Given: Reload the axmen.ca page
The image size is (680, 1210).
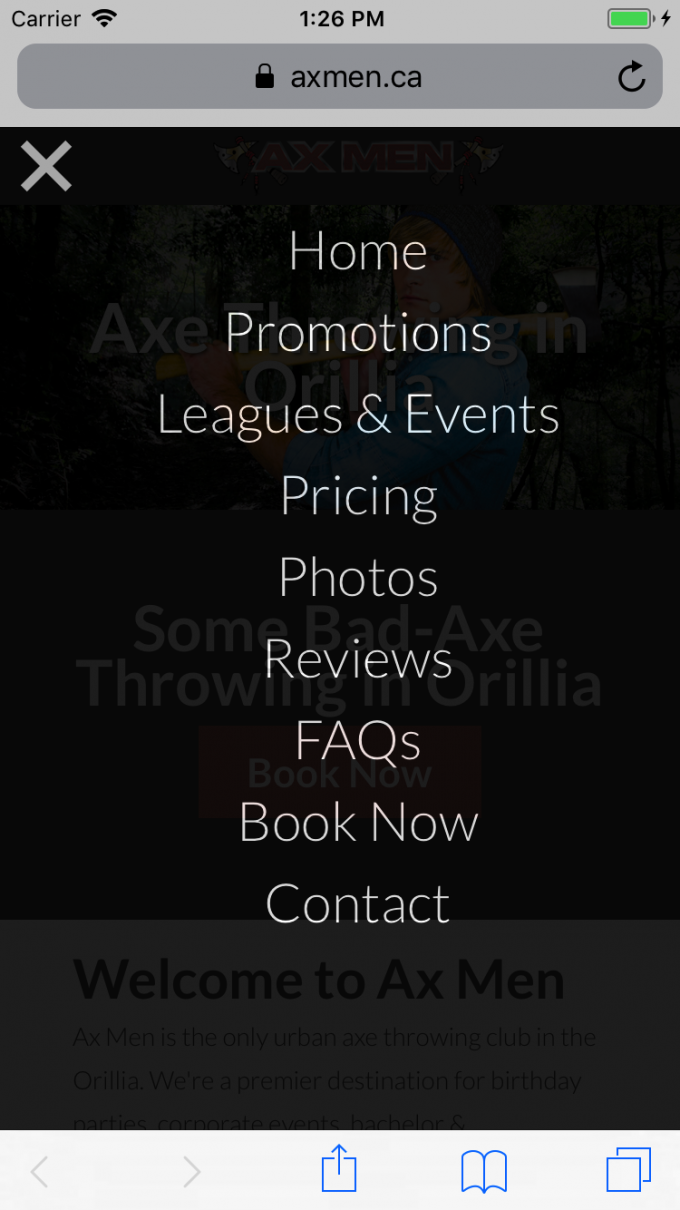Looking at the screenshot, I should click(x=631, y=77).
